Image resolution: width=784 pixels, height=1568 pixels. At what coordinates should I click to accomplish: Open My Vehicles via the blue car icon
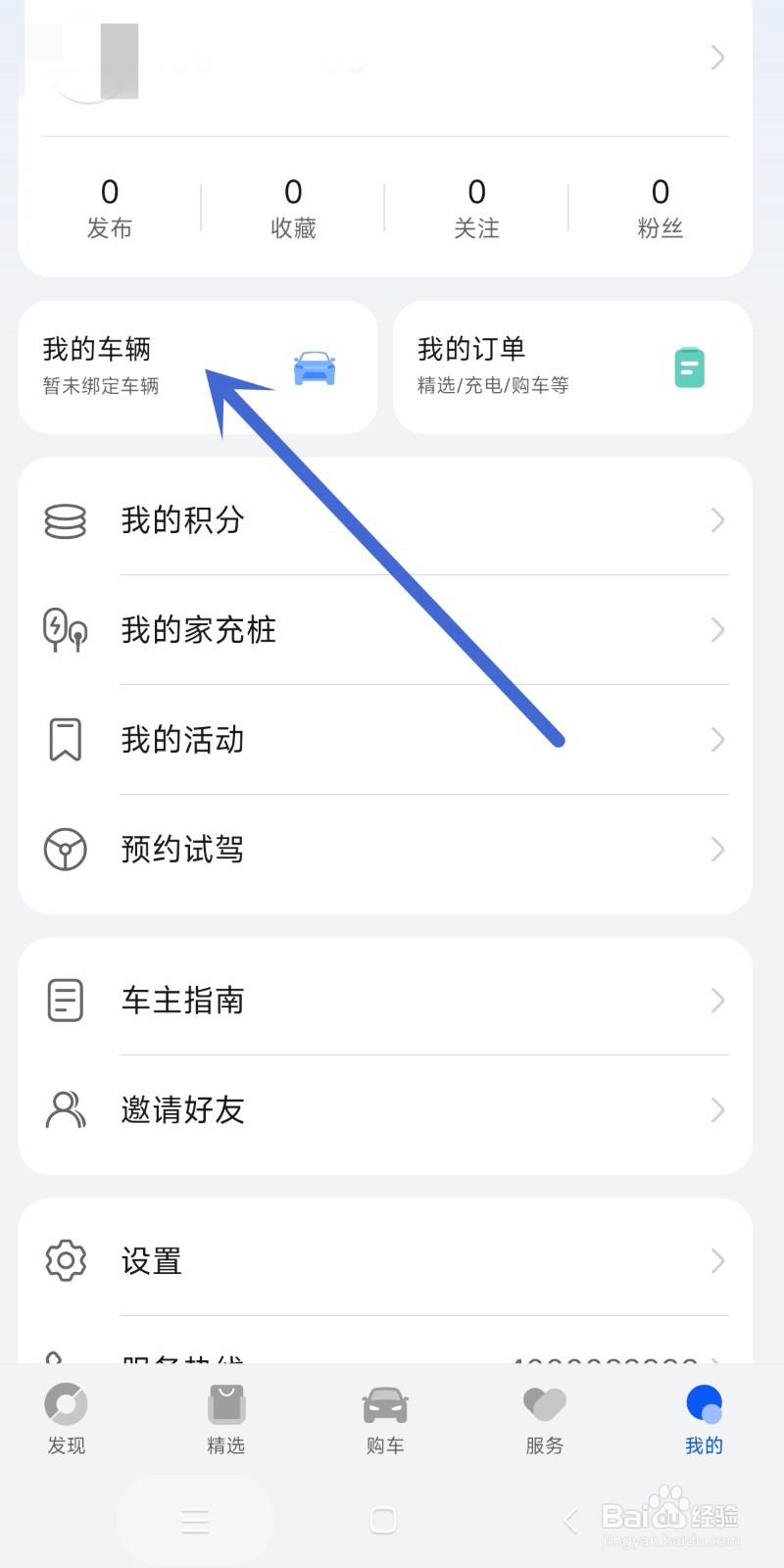314,367
